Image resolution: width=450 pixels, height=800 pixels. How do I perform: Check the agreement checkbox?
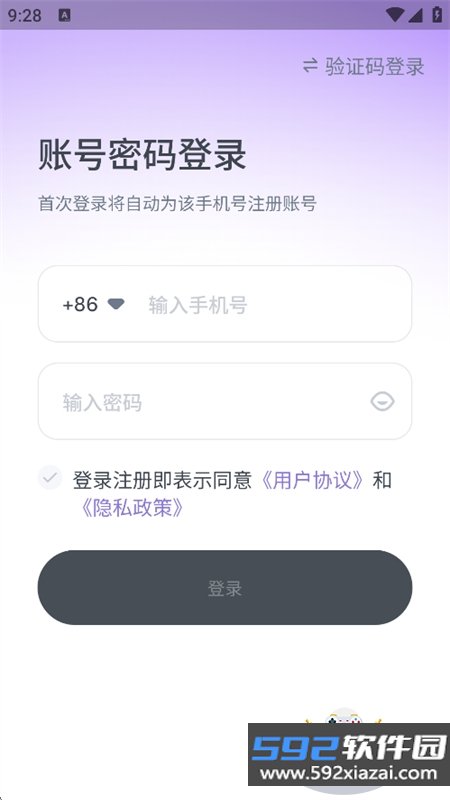(x=50, y=478)
